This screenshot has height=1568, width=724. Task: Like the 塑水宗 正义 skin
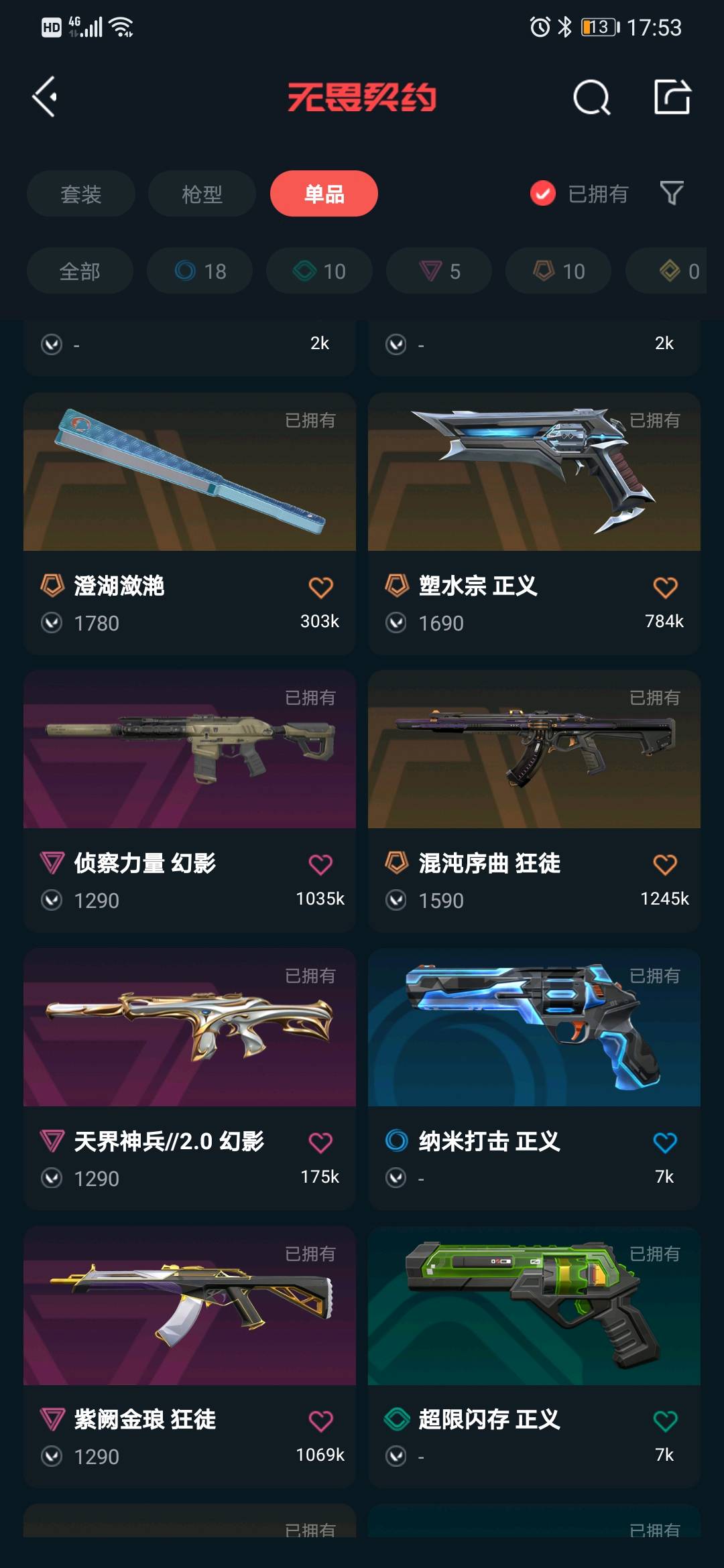point(665,588)
